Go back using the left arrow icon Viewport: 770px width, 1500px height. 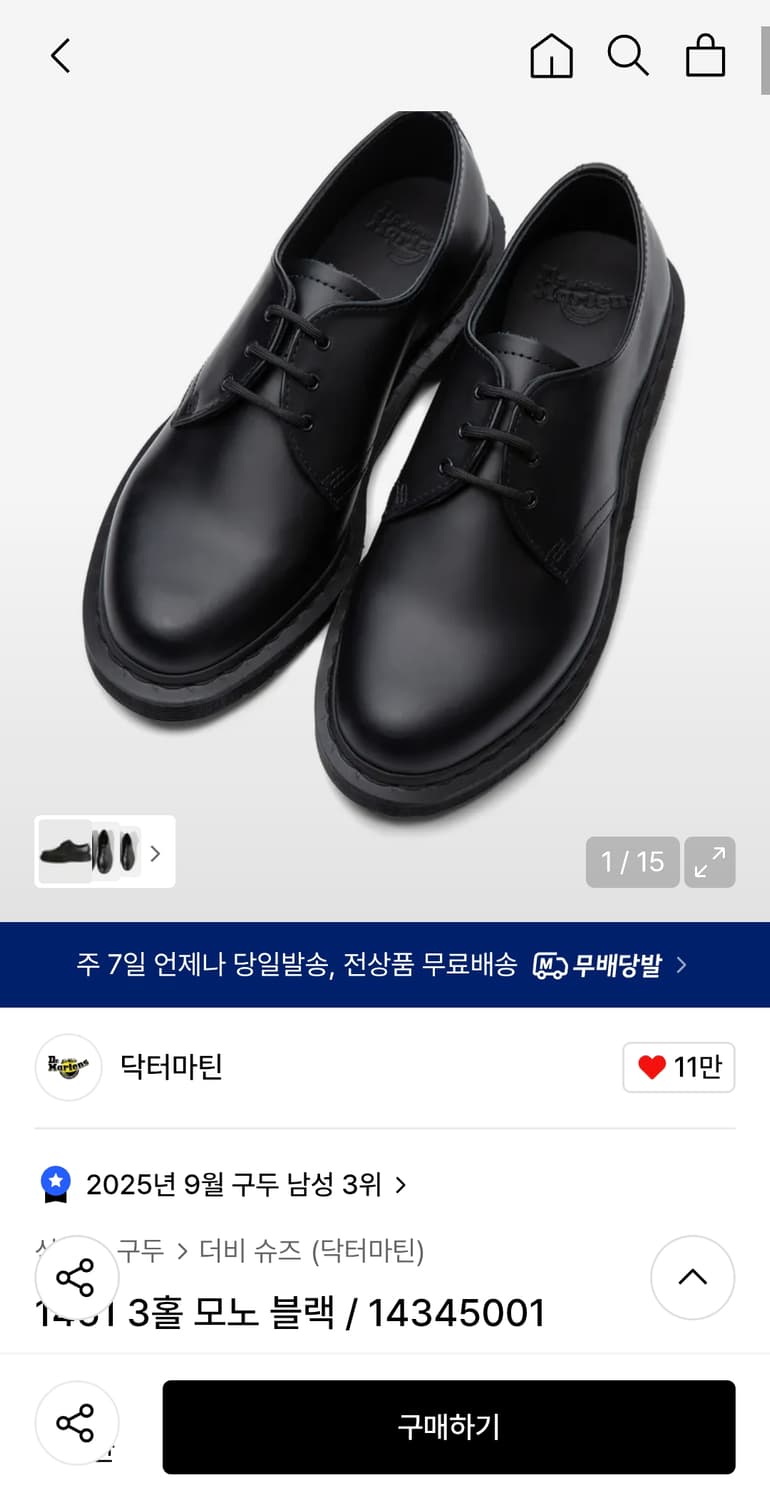click(60, 56)
